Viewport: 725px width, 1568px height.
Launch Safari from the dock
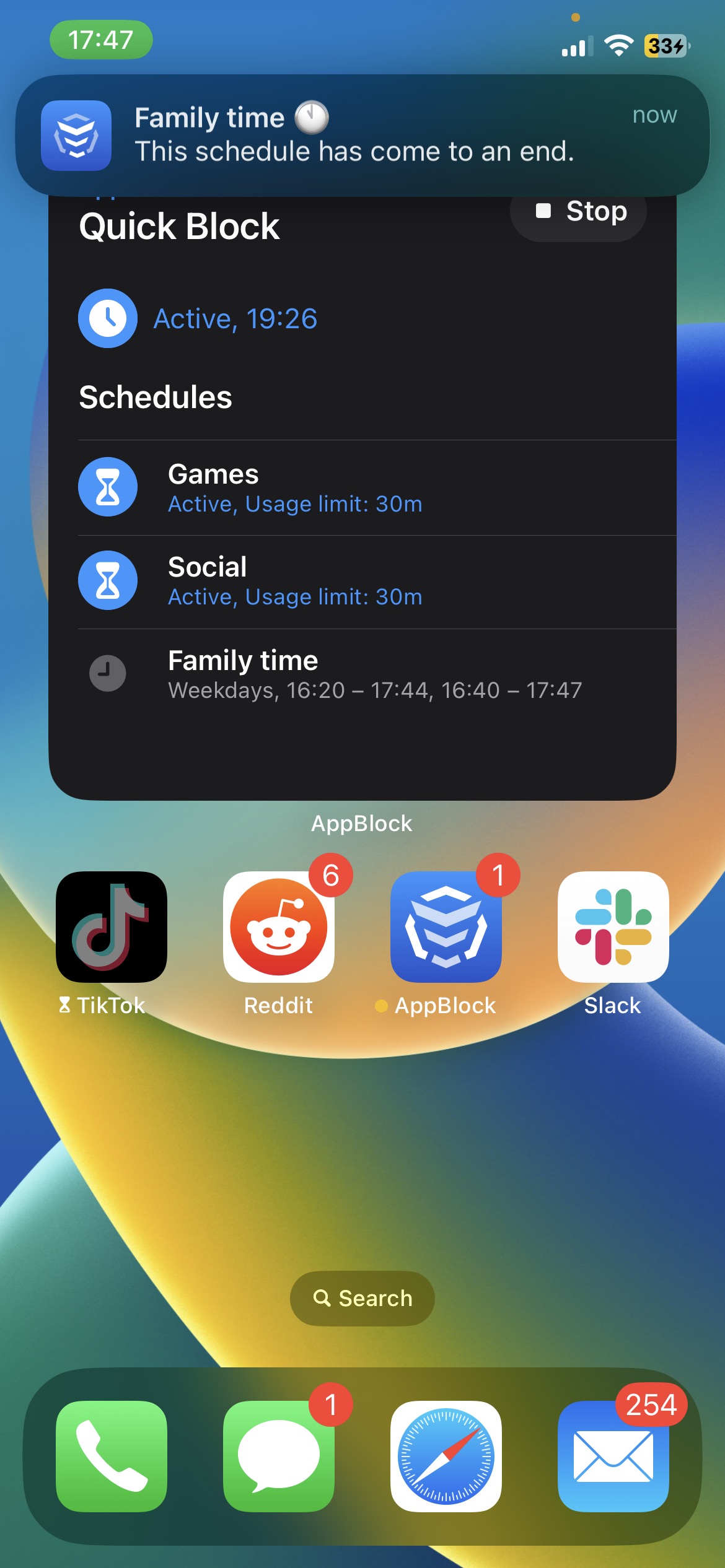446,1456
